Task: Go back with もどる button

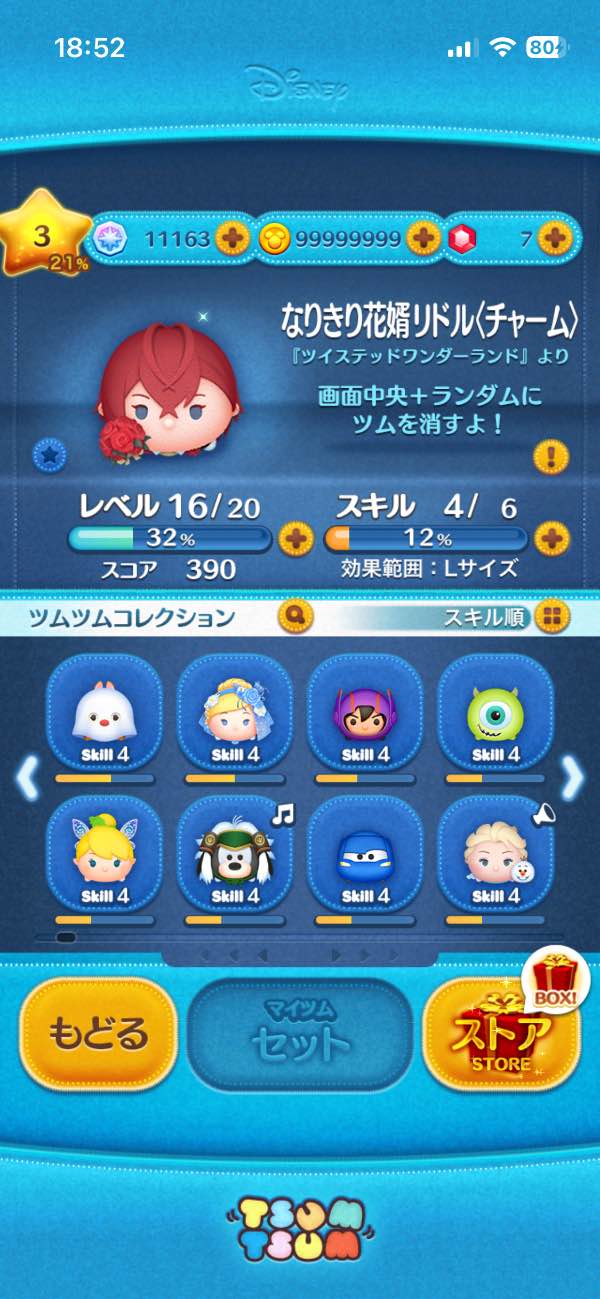Action: (98, 1033)
